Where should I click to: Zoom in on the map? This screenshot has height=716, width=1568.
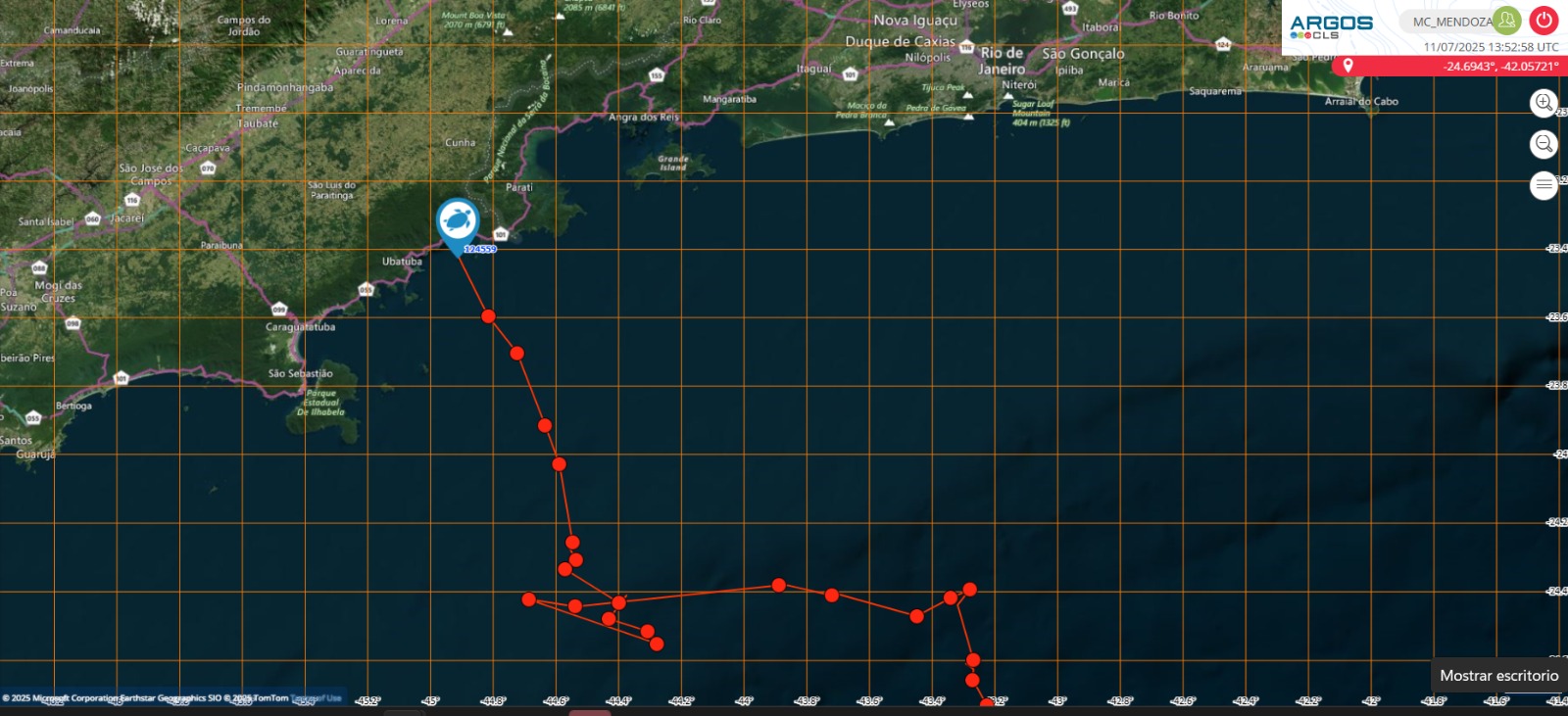[1543, 103]
